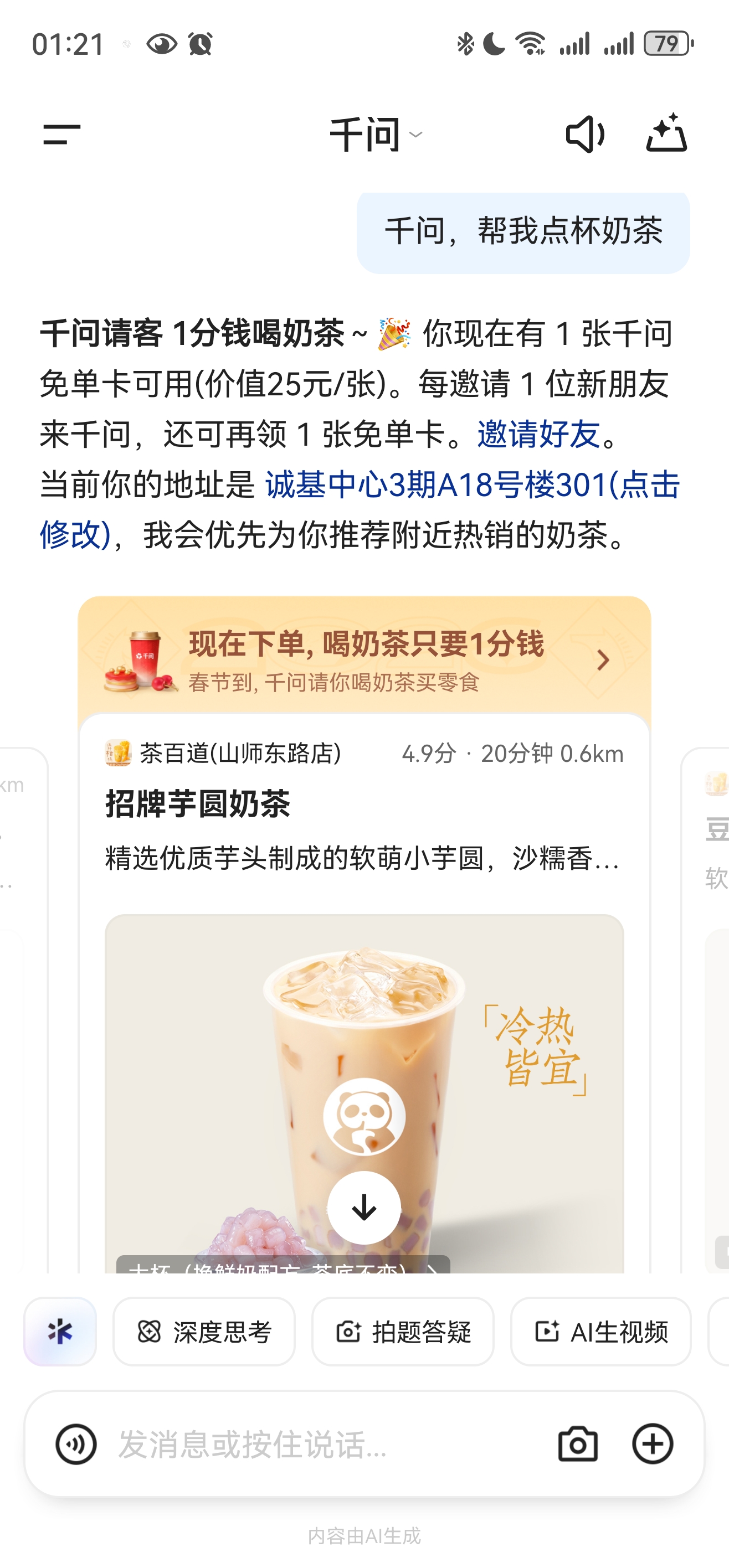Viewport: 729px width, 1568px height.
Task: Open the 邀请好友 link
Action: coord(538,435)
